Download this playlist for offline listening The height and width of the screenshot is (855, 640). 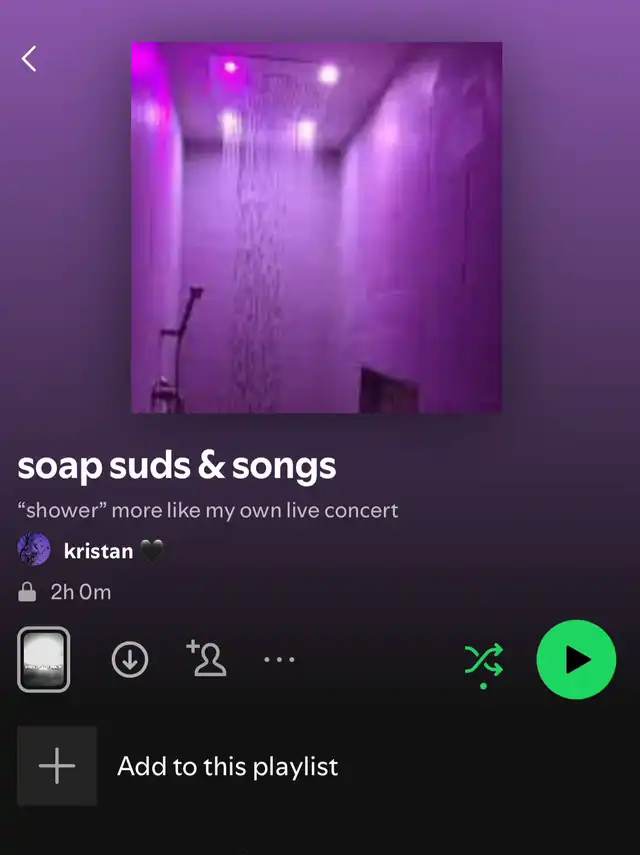(130, 659)
